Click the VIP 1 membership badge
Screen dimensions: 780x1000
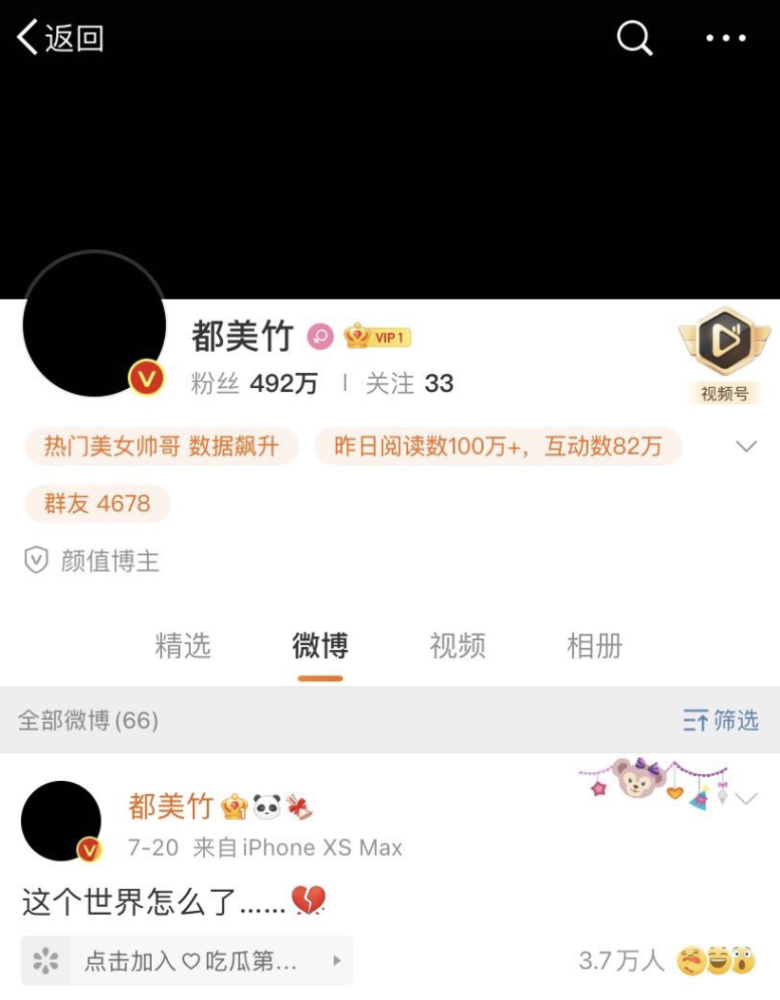coord(378,337)
